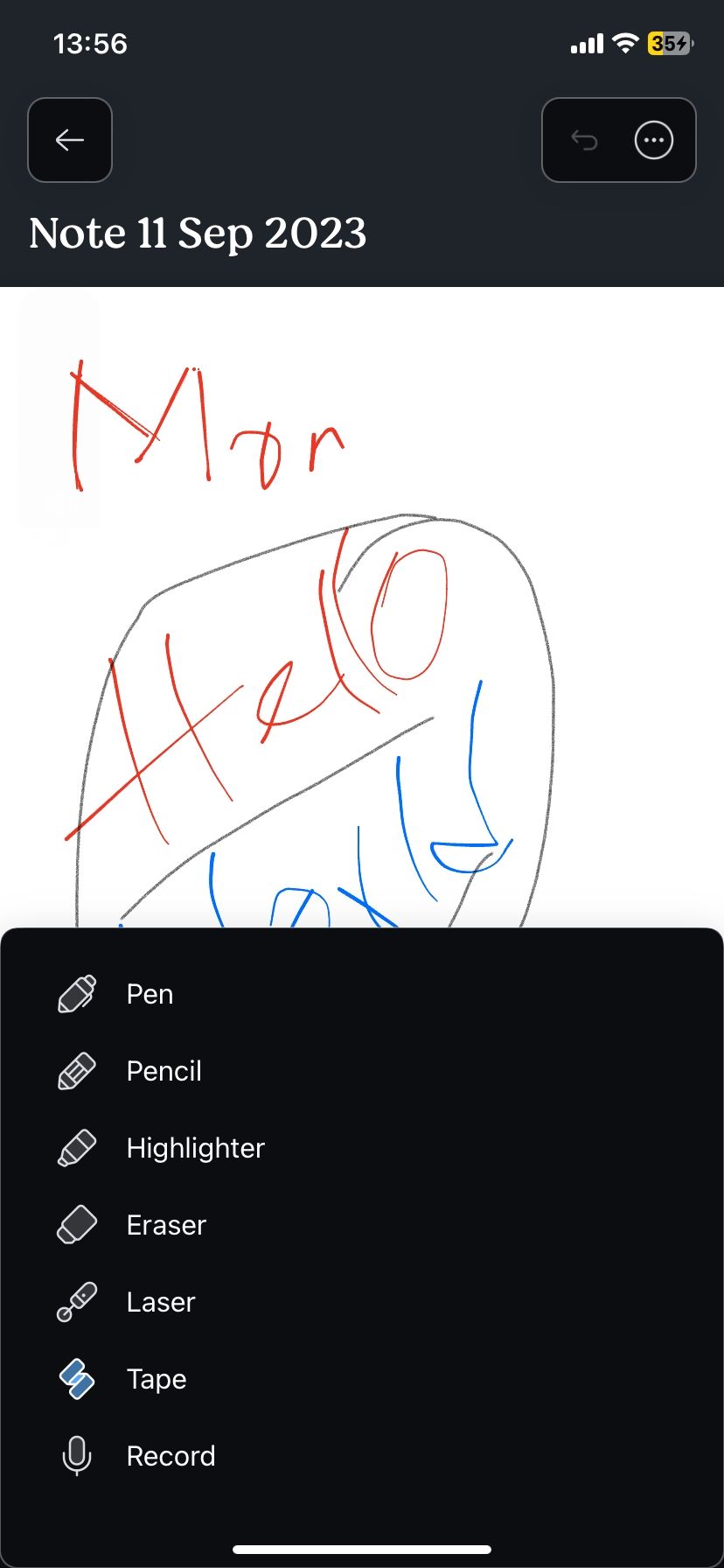Select the Tape tool
This screenshot has width=724, height=1568.
pos(156,1379)
